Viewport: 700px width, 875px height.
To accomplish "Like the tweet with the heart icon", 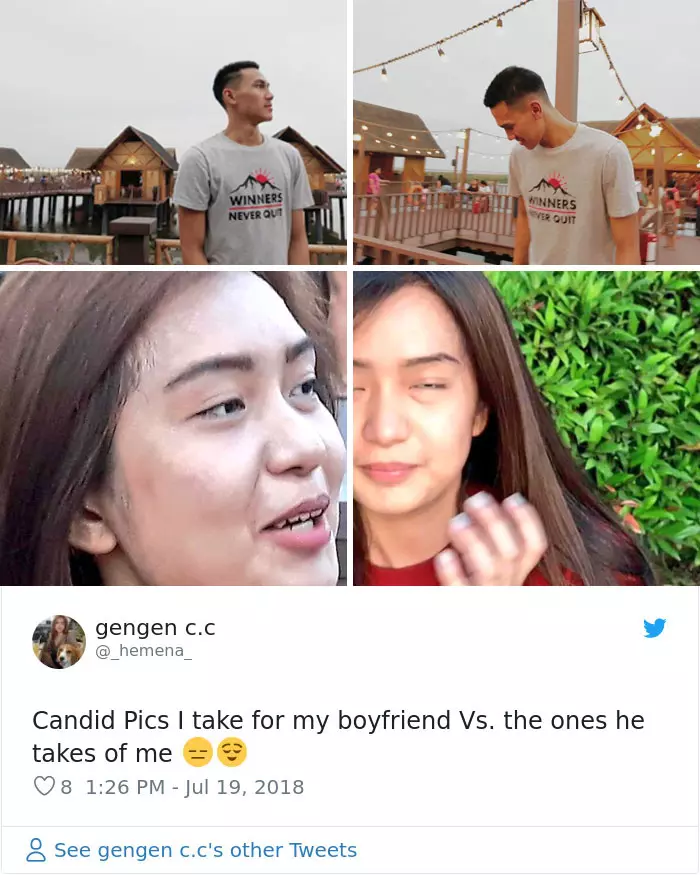I will [44, 786].
